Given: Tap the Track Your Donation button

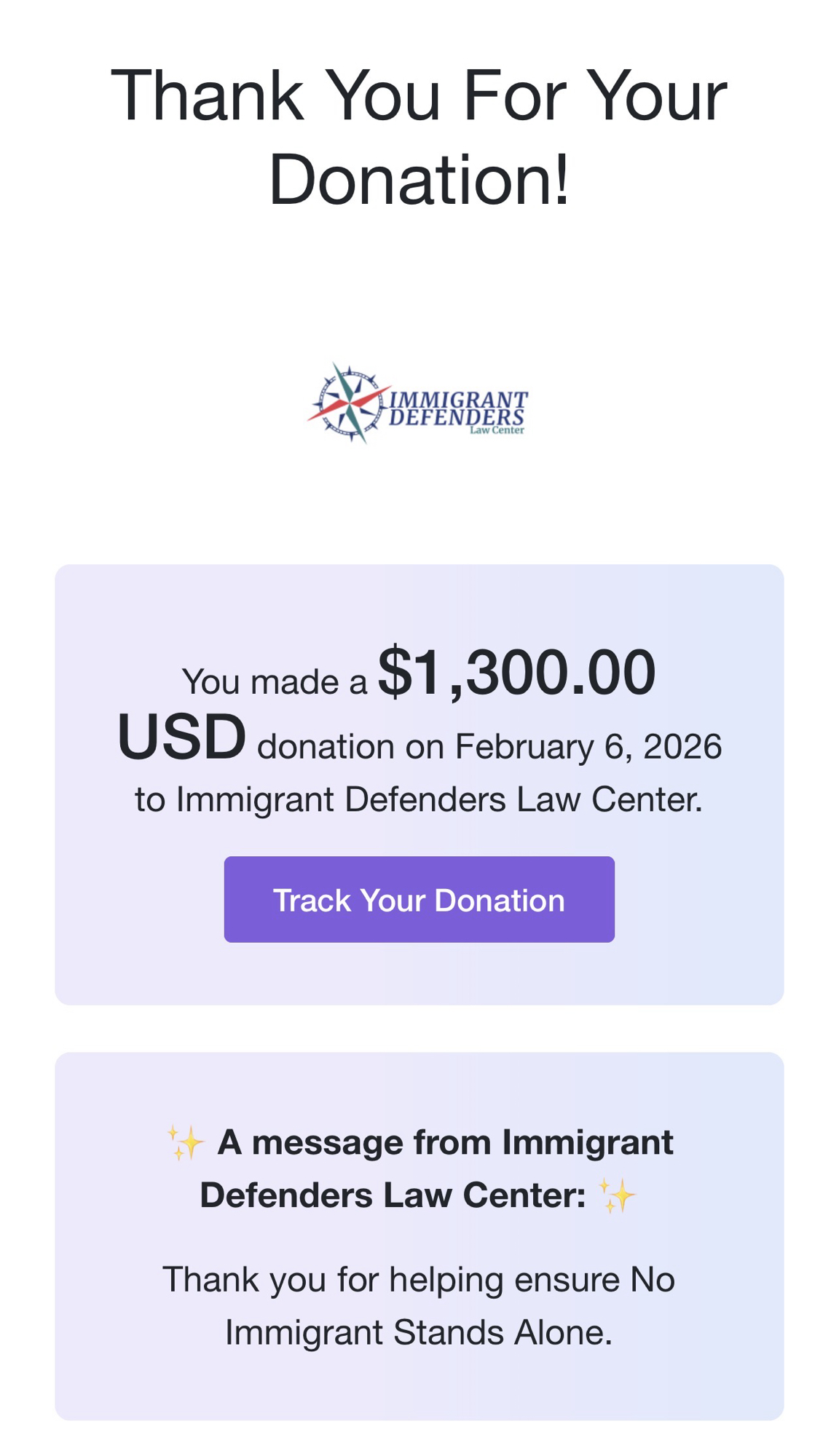Looking at the screenshot, I should 419,899.
